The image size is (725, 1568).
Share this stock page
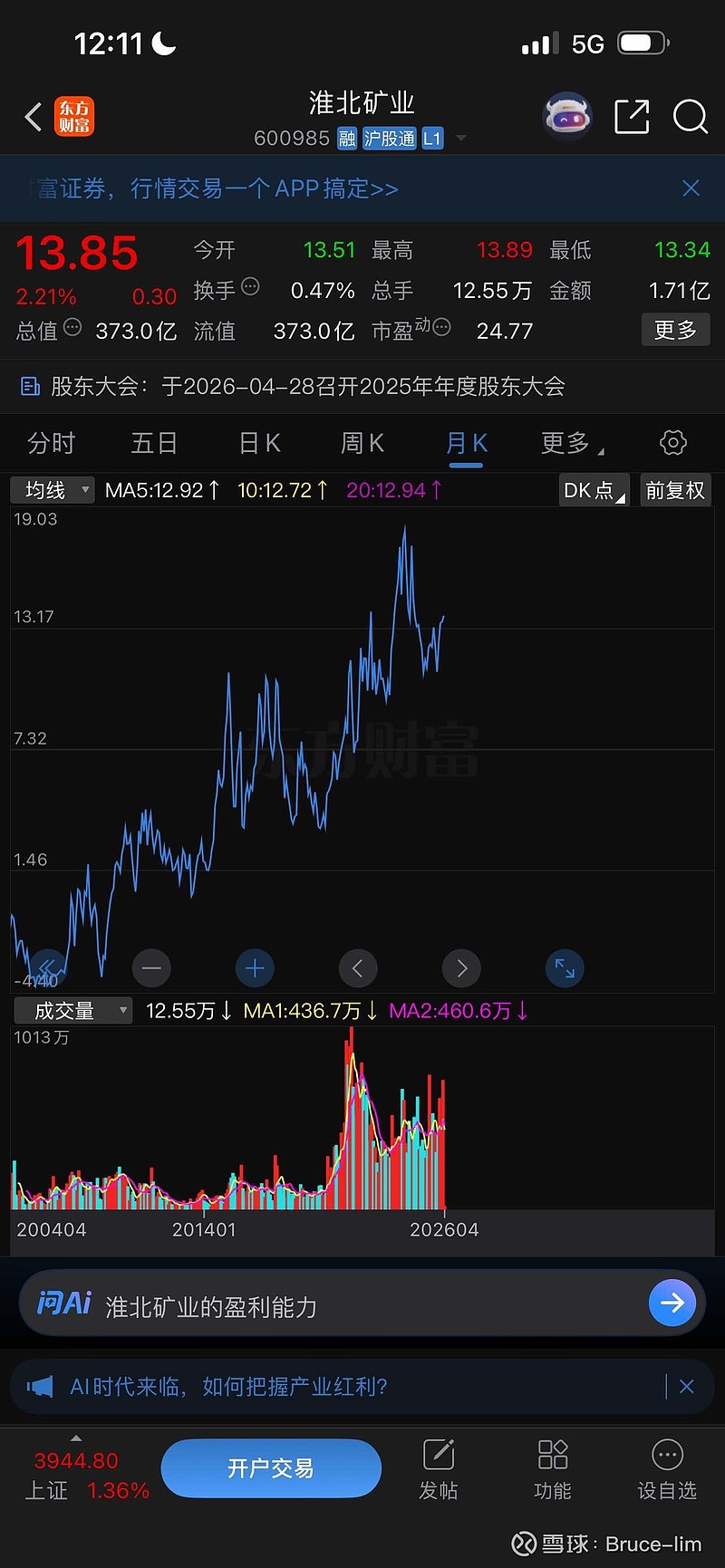click(x=632, y=117)
